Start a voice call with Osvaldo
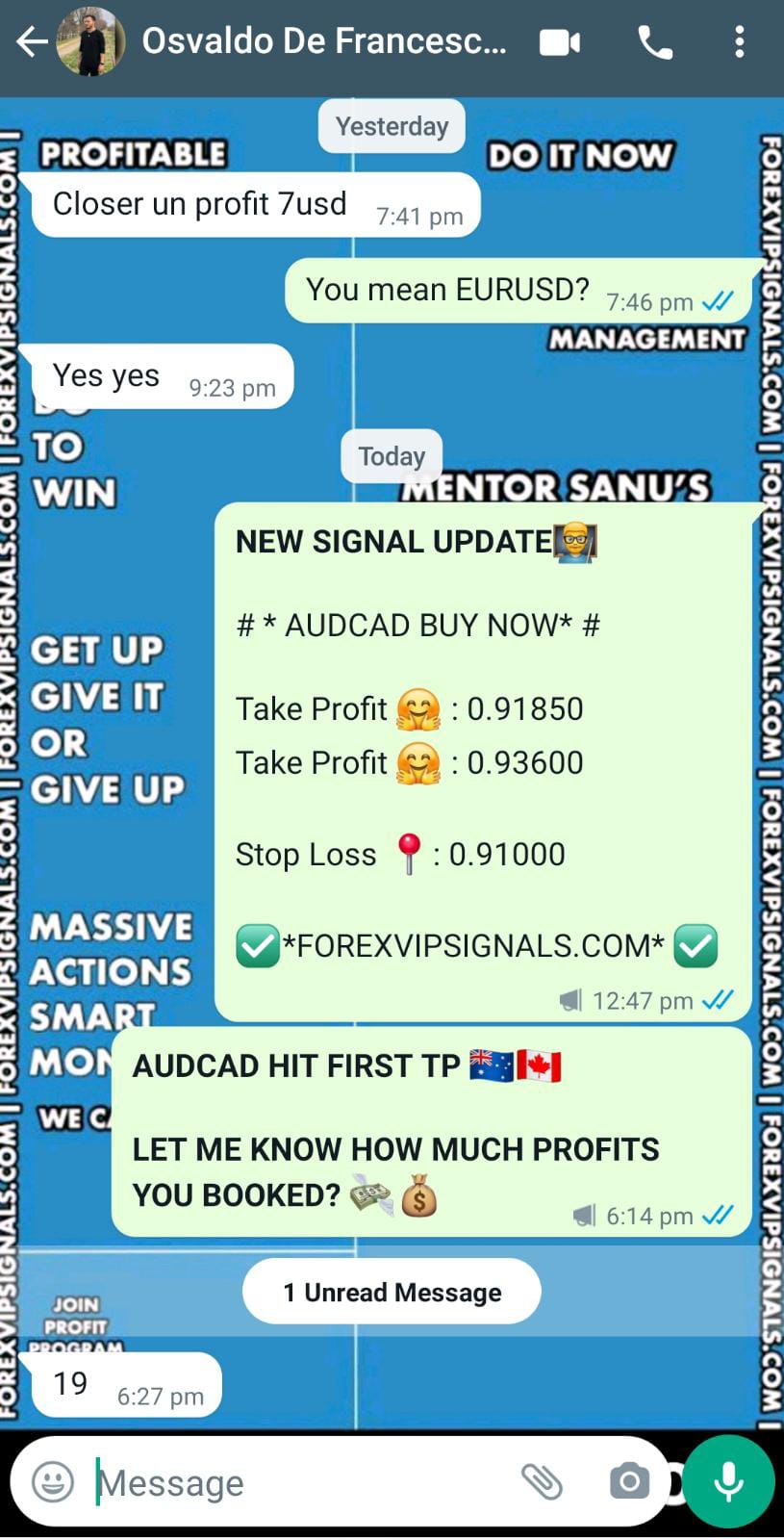784x1540 pixels. click(655, 42)
